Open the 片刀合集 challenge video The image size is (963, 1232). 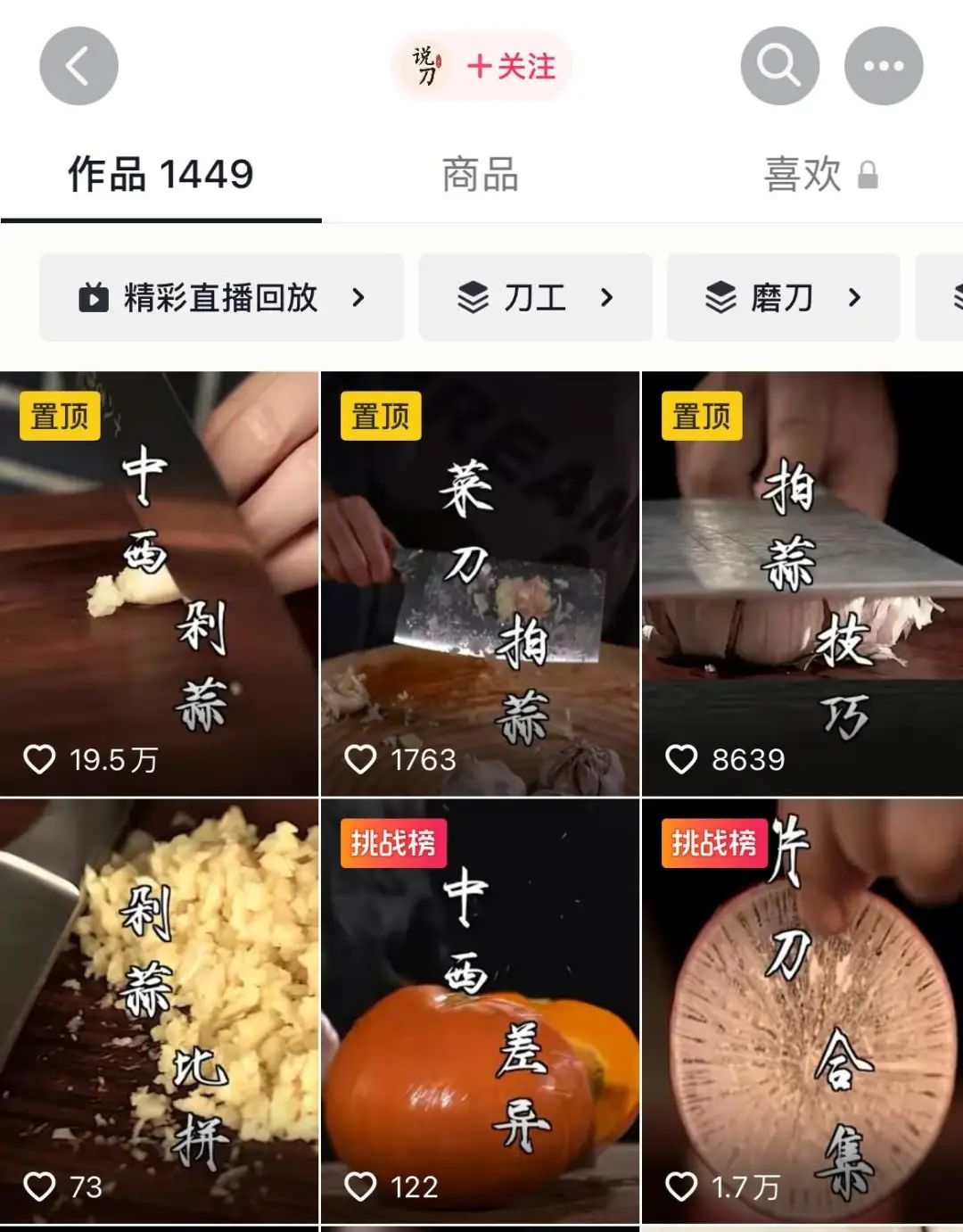[802, 1010]
